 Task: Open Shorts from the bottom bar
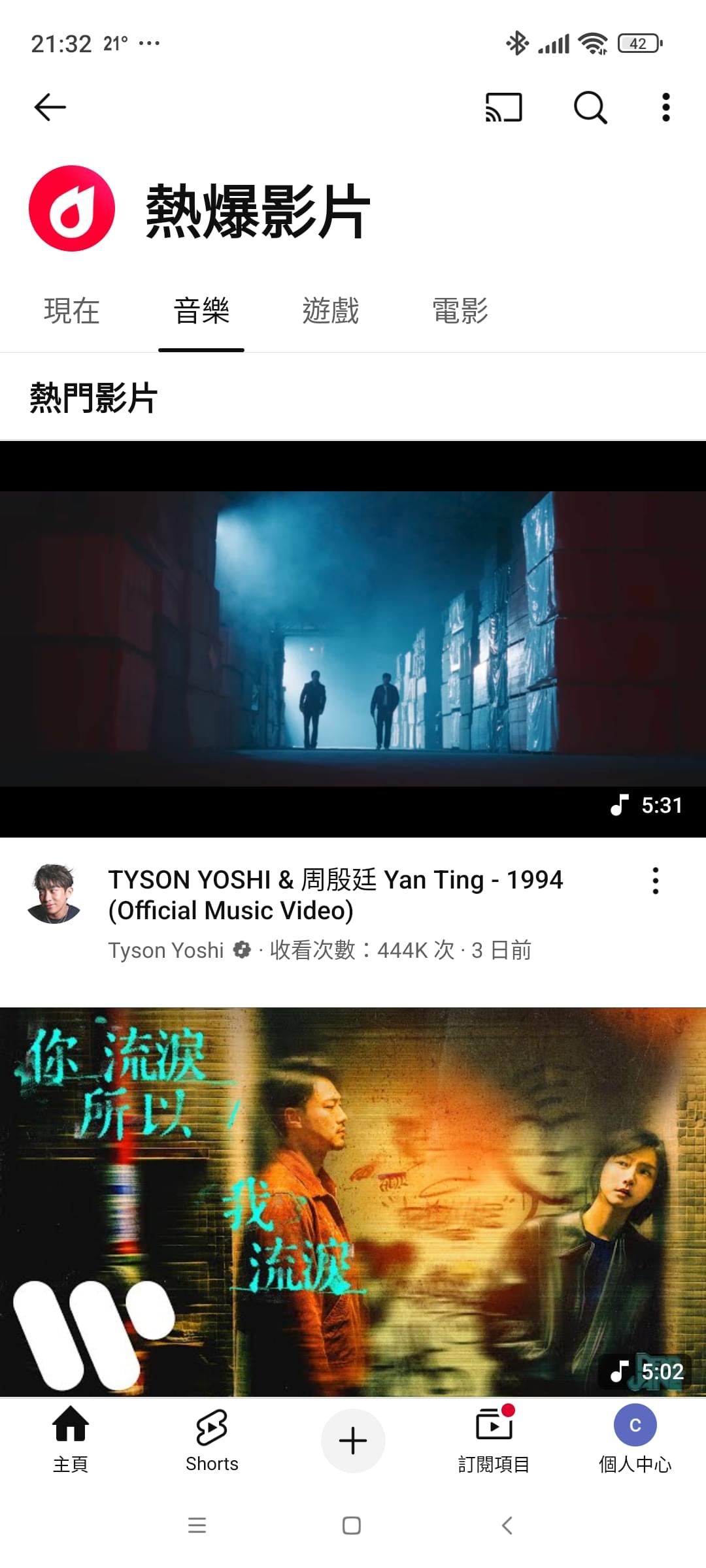click(x=212, y=1437)
